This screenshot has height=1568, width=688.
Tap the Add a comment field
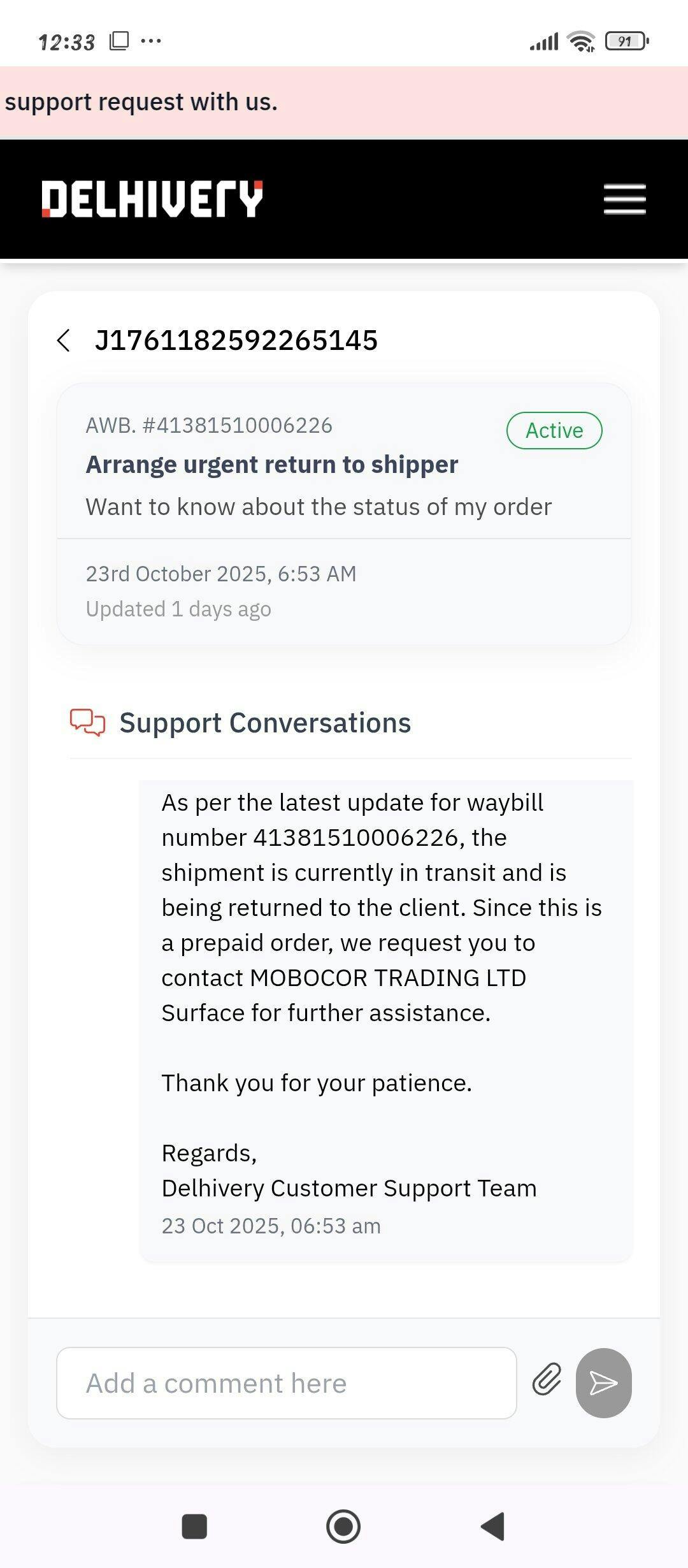coord(286,1383)
